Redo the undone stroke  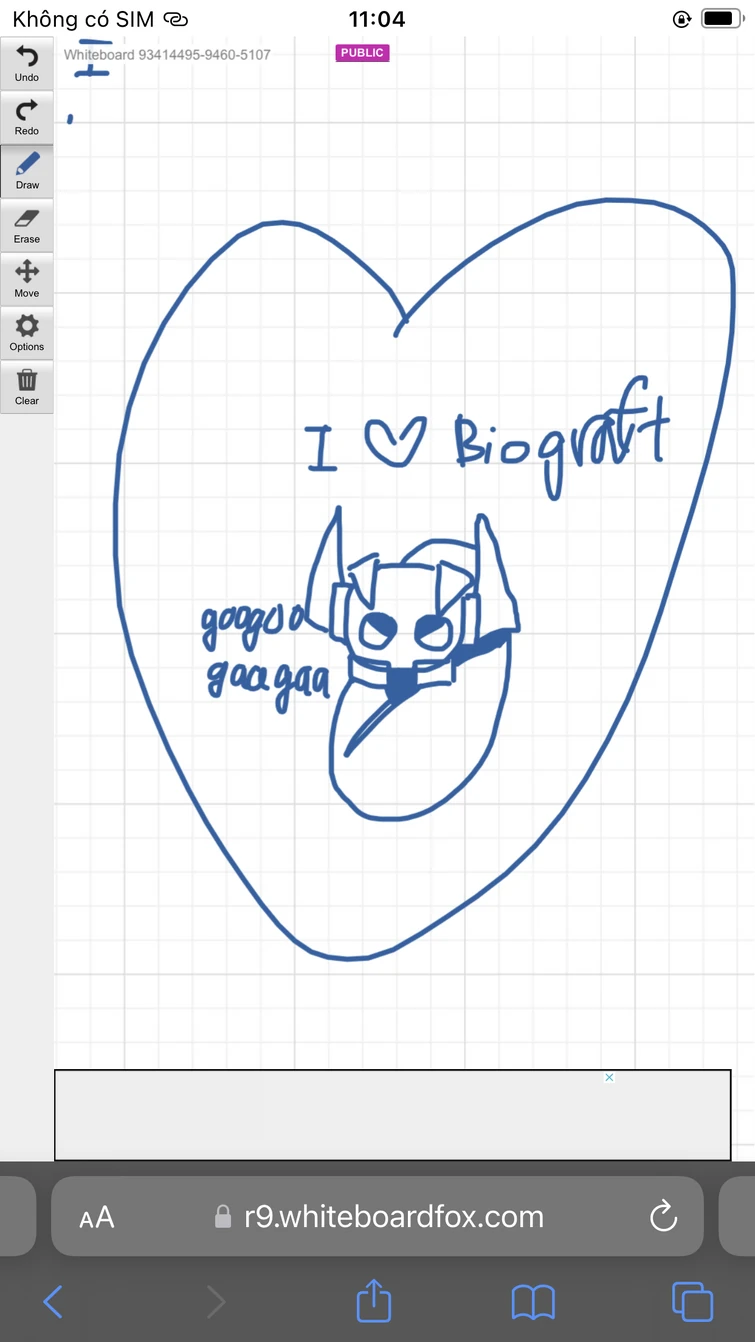pyautogui.click(x=27, y=118)
